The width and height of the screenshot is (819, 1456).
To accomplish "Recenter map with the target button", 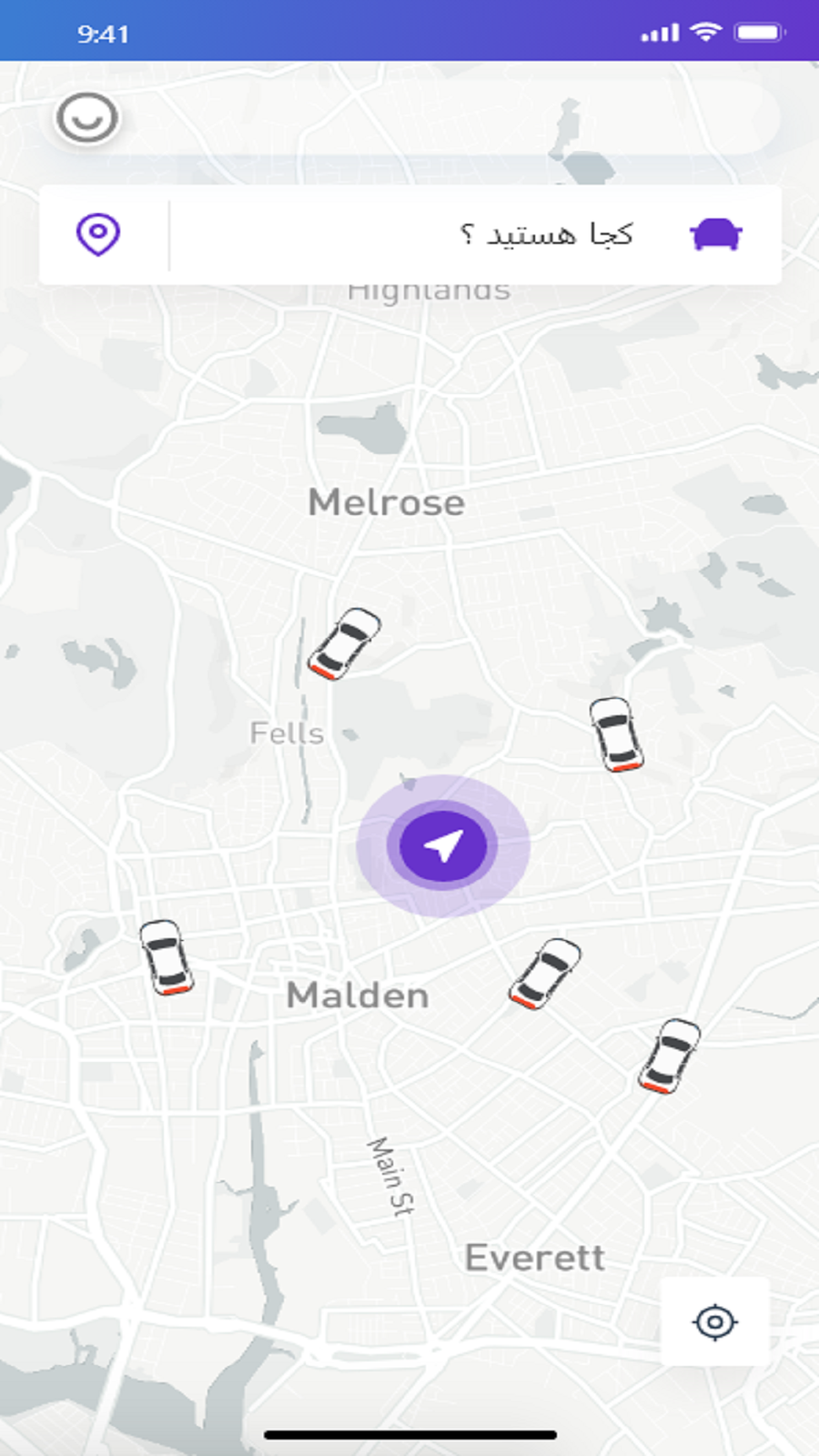I will 715,1321.
